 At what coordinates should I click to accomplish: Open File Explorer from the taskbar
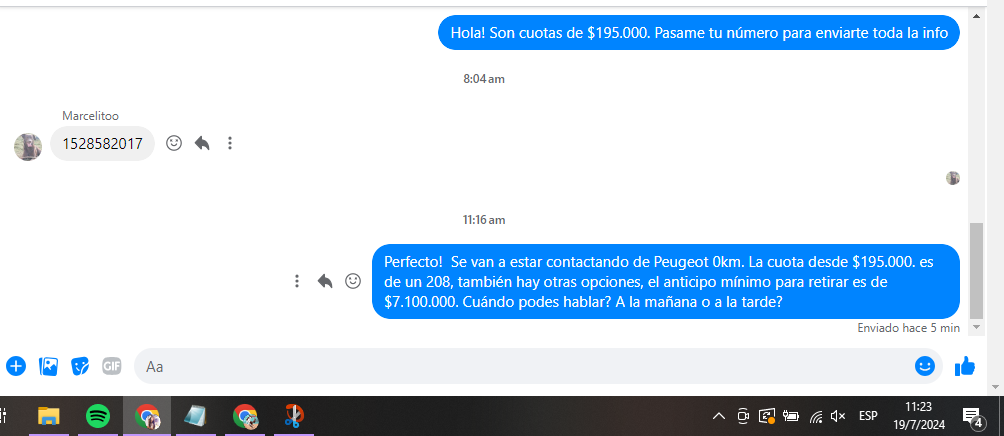(x=49, y=416)
